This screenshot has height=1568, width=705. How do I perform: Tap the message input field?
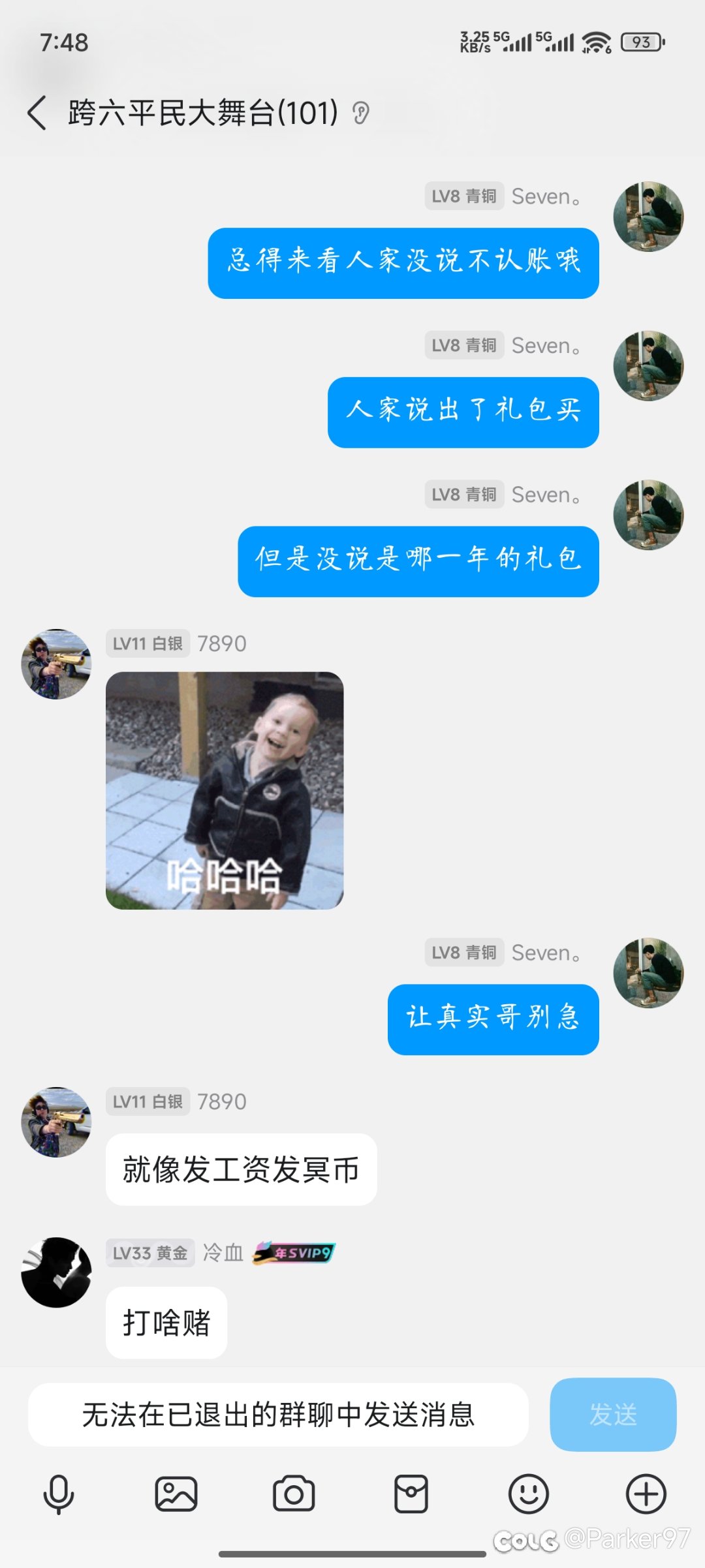[x=278, y=1414]
